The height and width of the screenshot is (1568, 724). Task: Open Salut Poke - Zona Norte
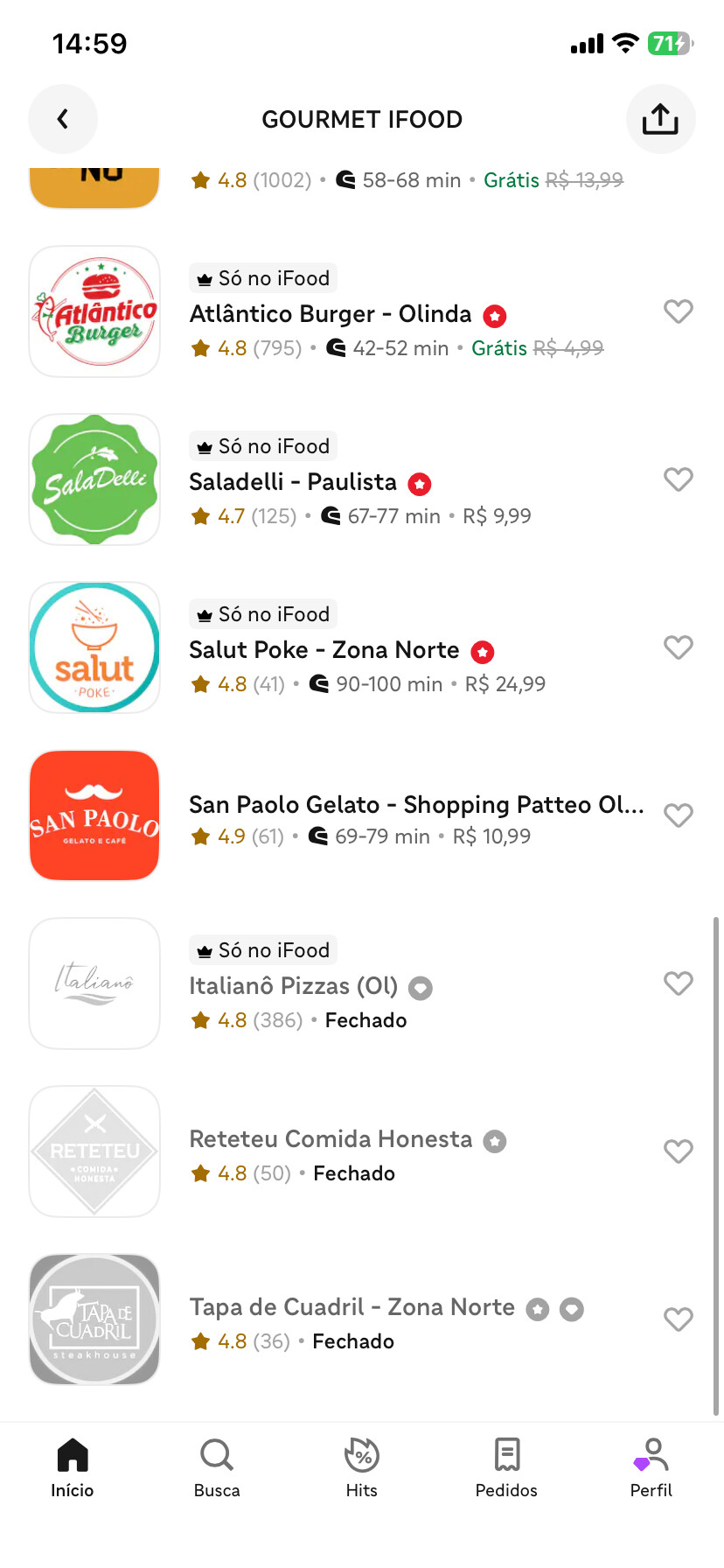pyautogui.click(x=324, y=650)
